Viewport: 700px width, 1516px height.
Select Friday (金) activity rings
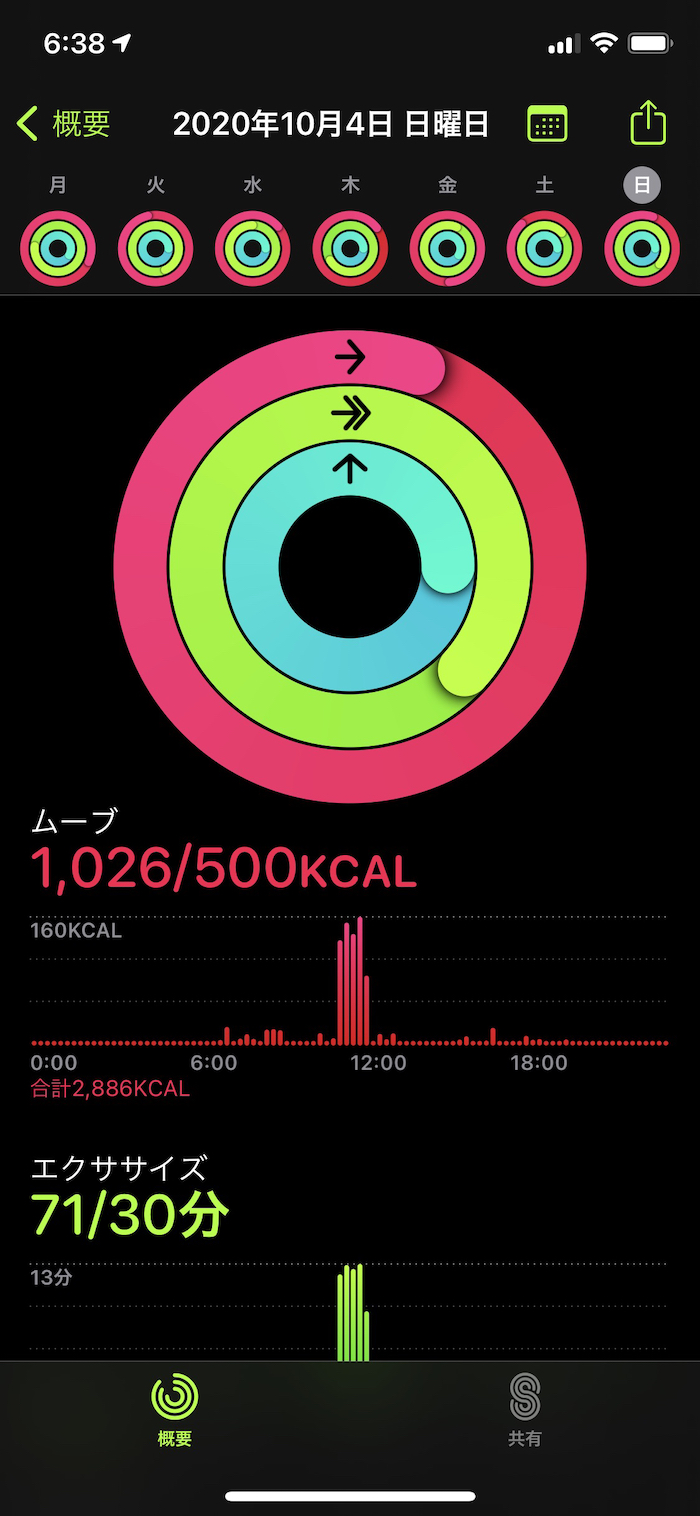click(447, 248)
